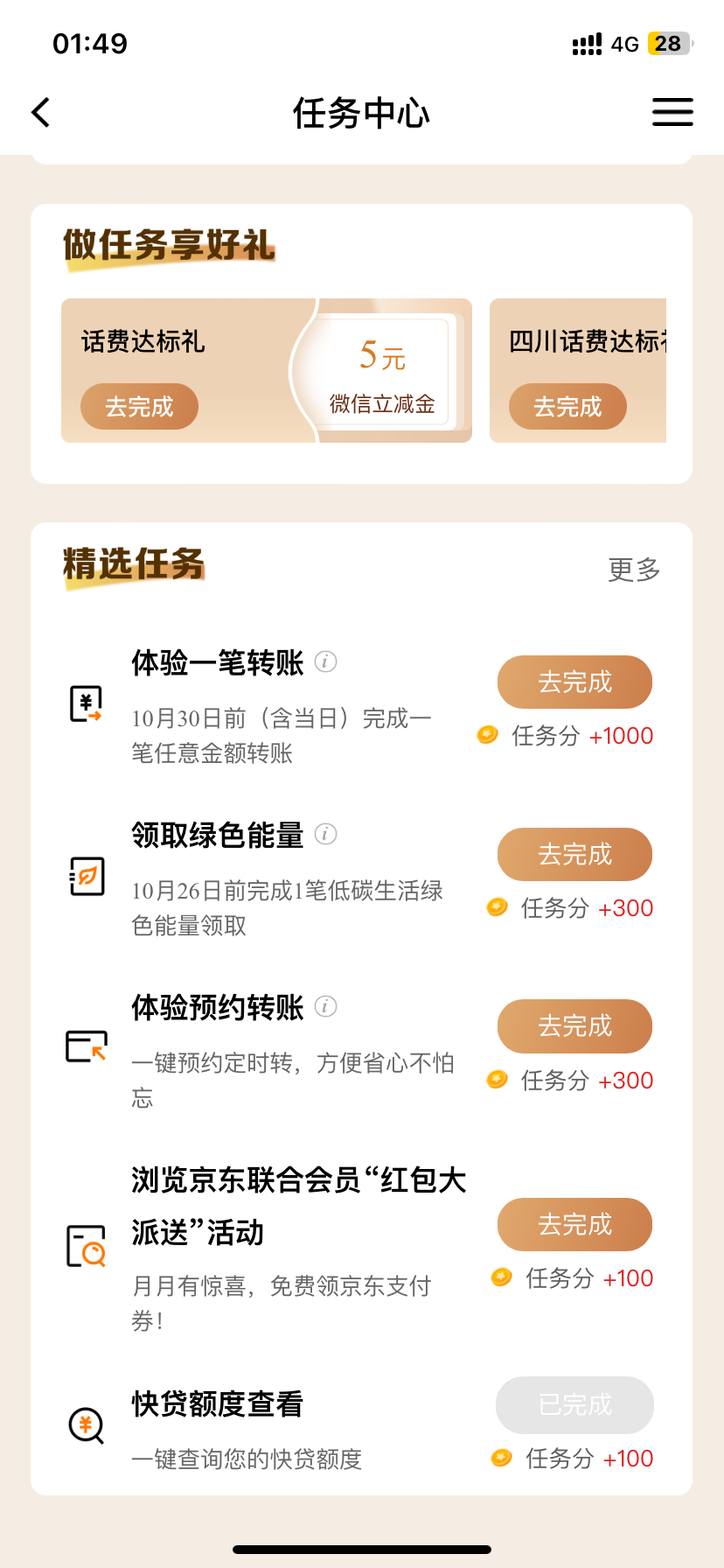Tap 去完成 on 四川话费达标 card

tap(567, 406)
